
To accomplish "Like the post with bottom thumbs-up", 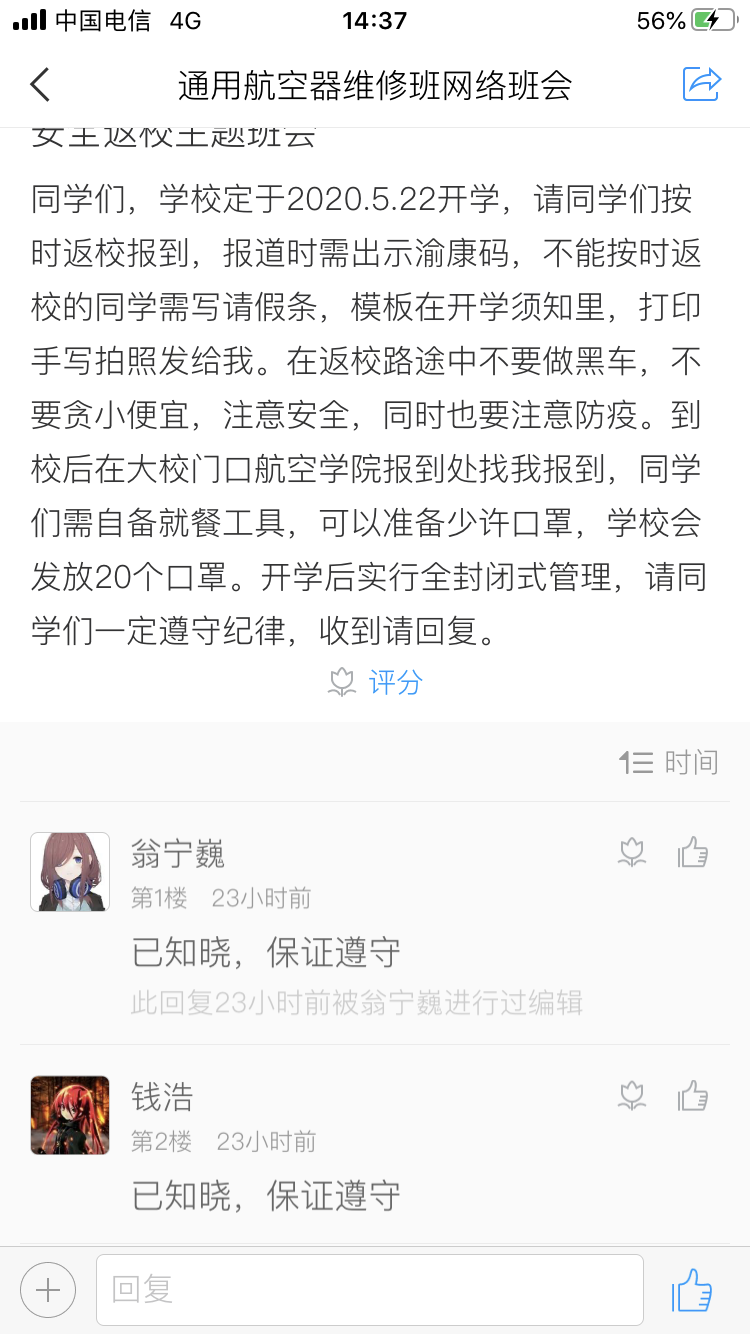I will (x=692, y=1290).
